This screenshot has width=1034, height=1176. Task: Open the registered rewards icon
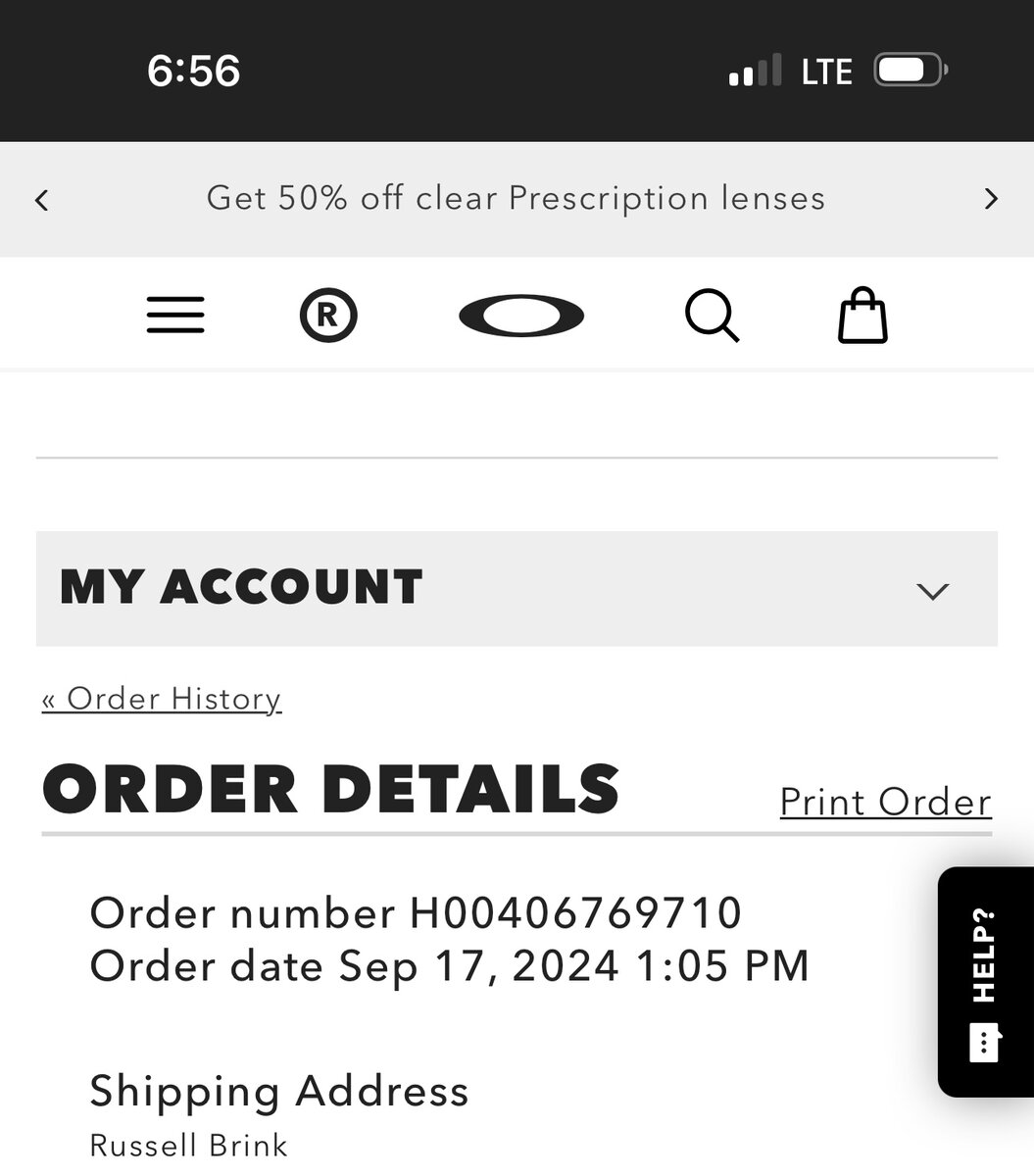click(328, 316)
